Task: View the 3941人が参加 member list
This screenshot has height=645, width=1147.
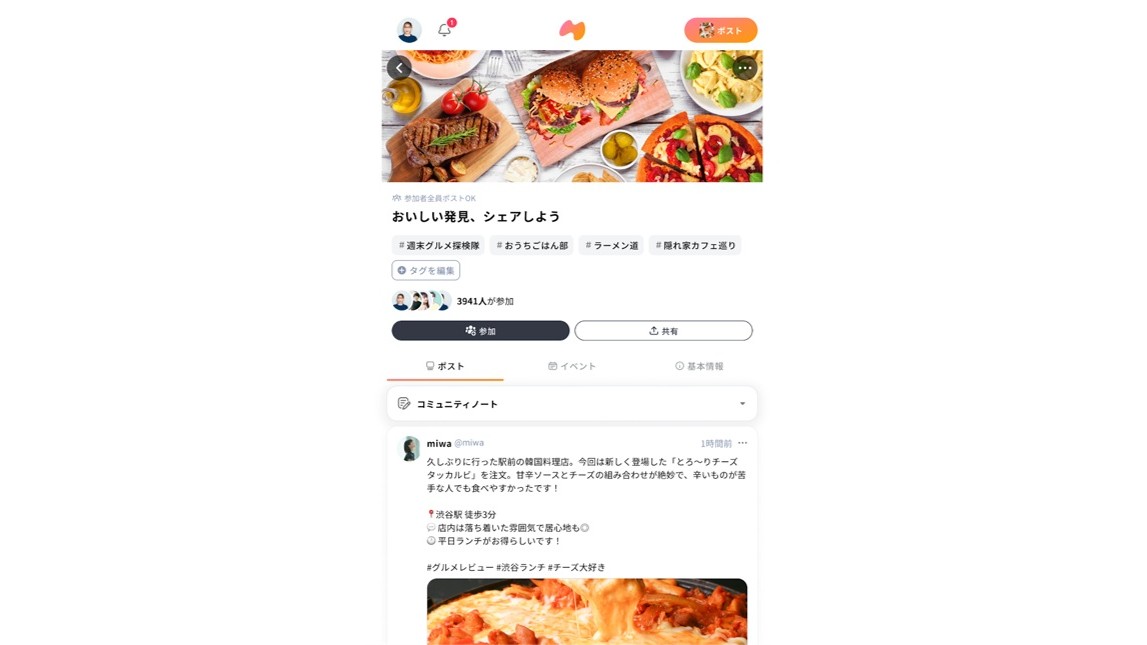Action: point(484,301)
